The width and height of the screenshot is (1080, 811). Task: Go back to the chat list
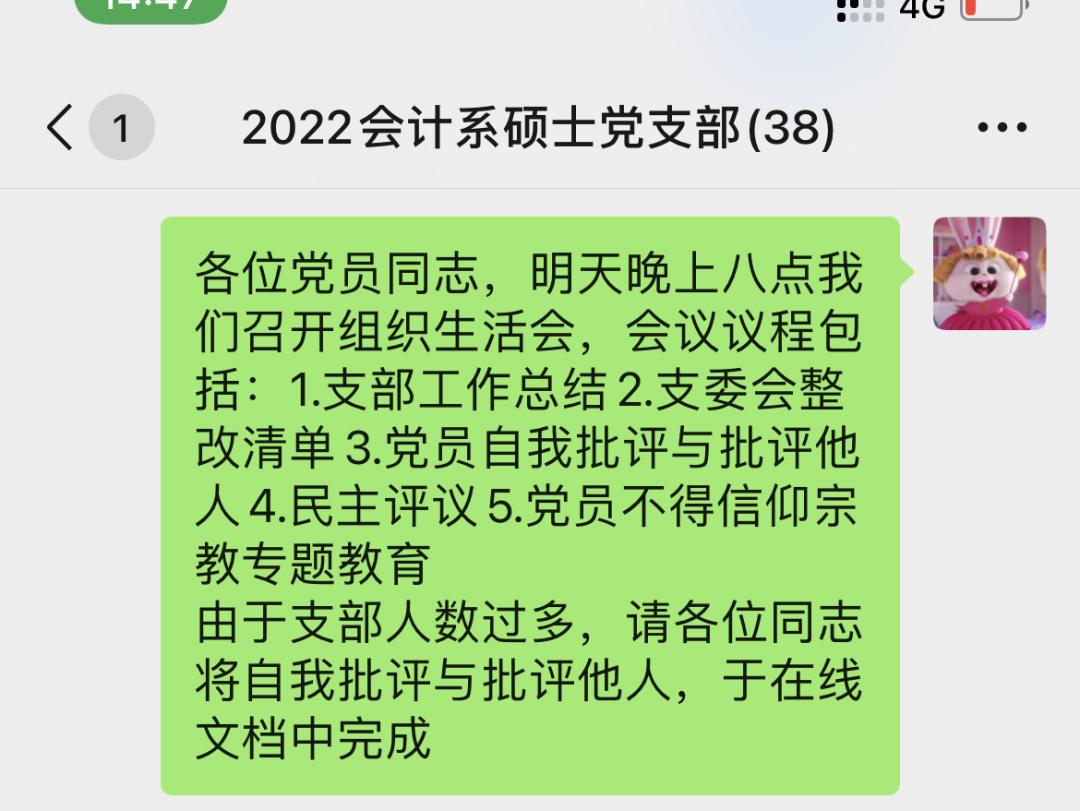tap(62, 128)
